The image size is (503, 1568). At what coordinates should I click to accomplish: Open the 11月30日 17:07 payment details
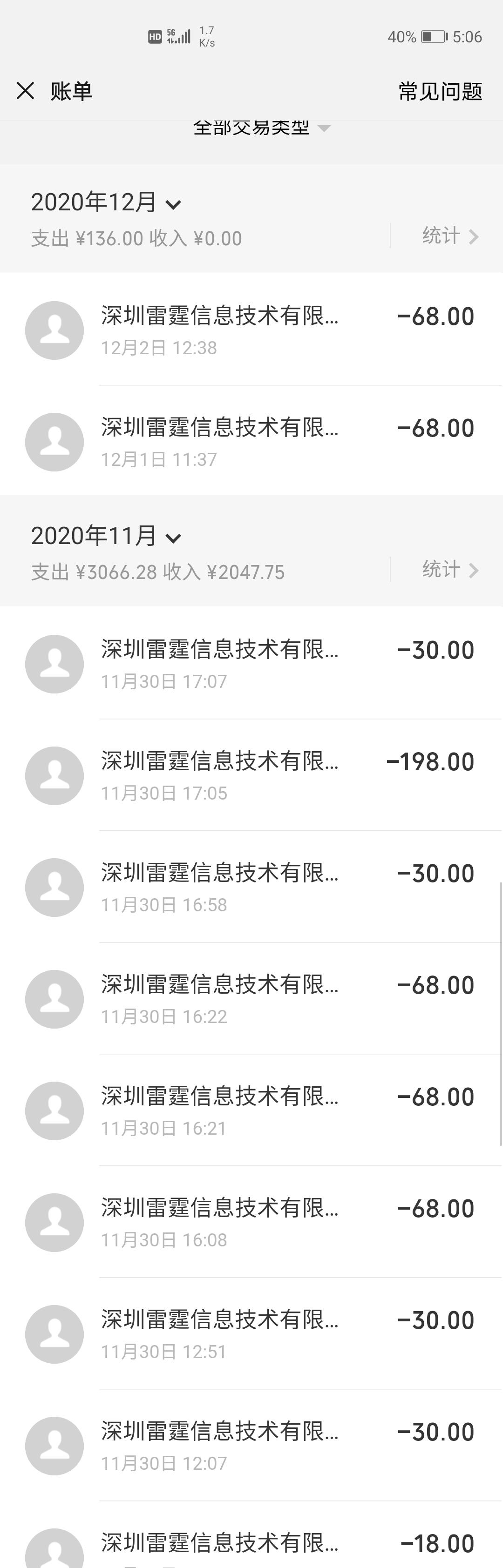[x=251, y=664]
